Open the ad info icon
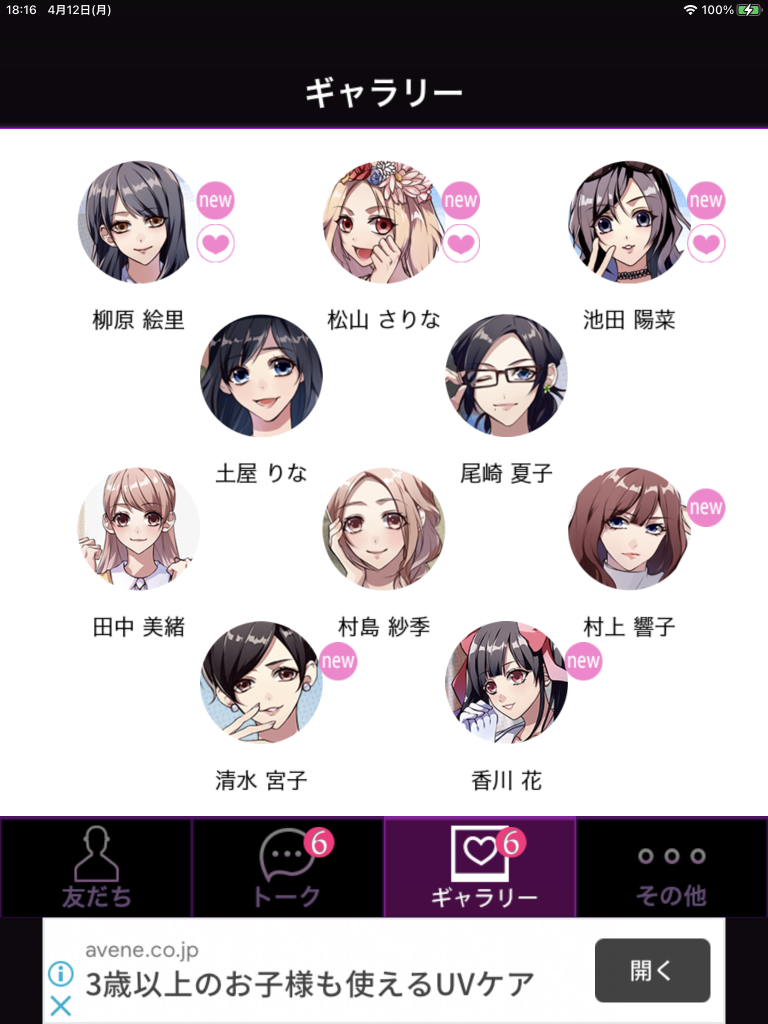The image size is (768, 1024). tap(61, 973)
